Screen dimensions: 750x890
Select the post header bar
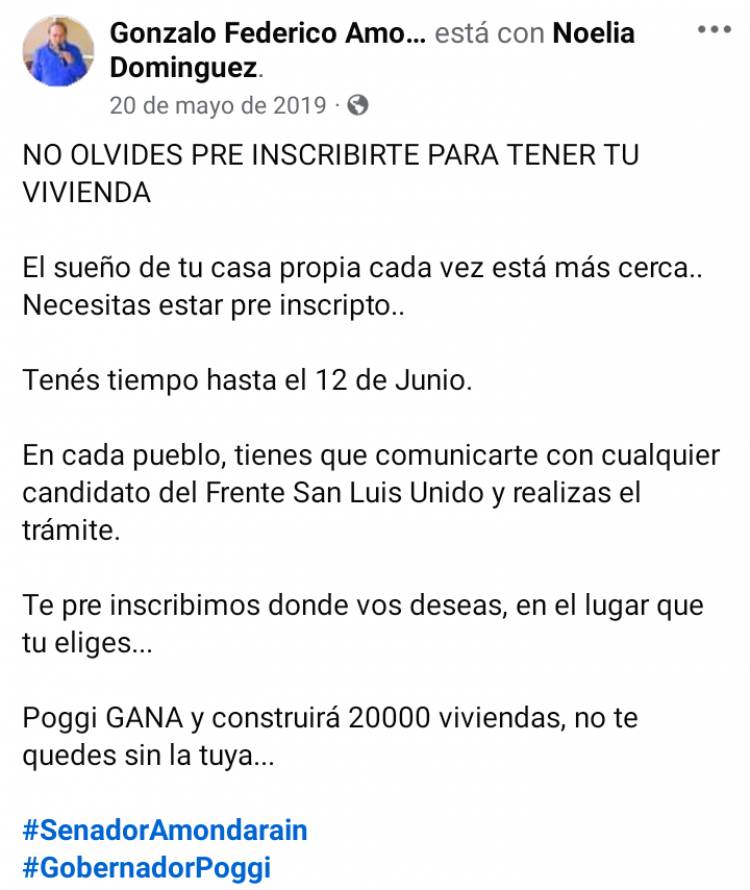point(375,55)
